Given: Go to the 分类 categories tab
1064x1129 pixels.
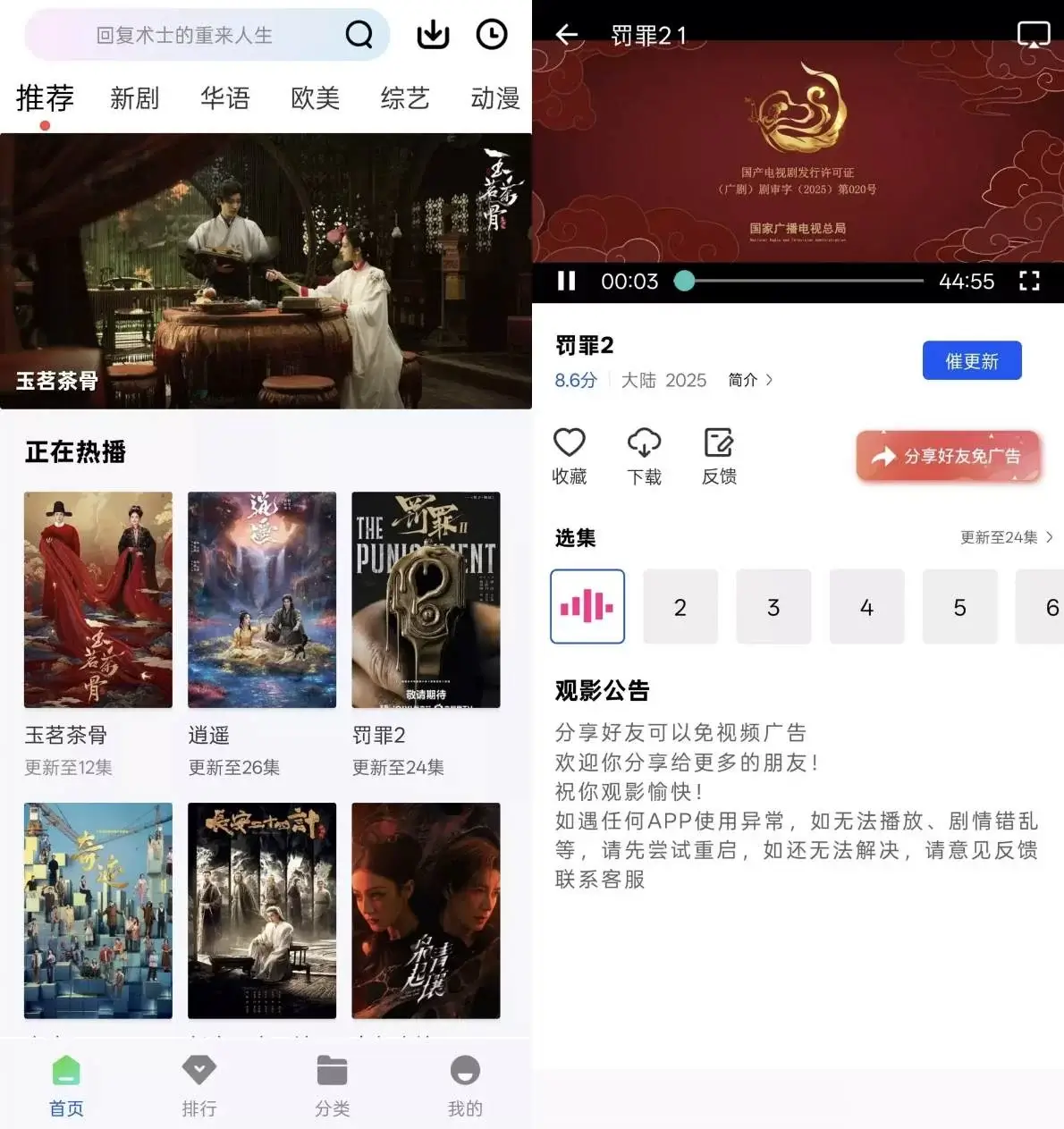Looking at the screenshot, I should tap(332, 1085).
